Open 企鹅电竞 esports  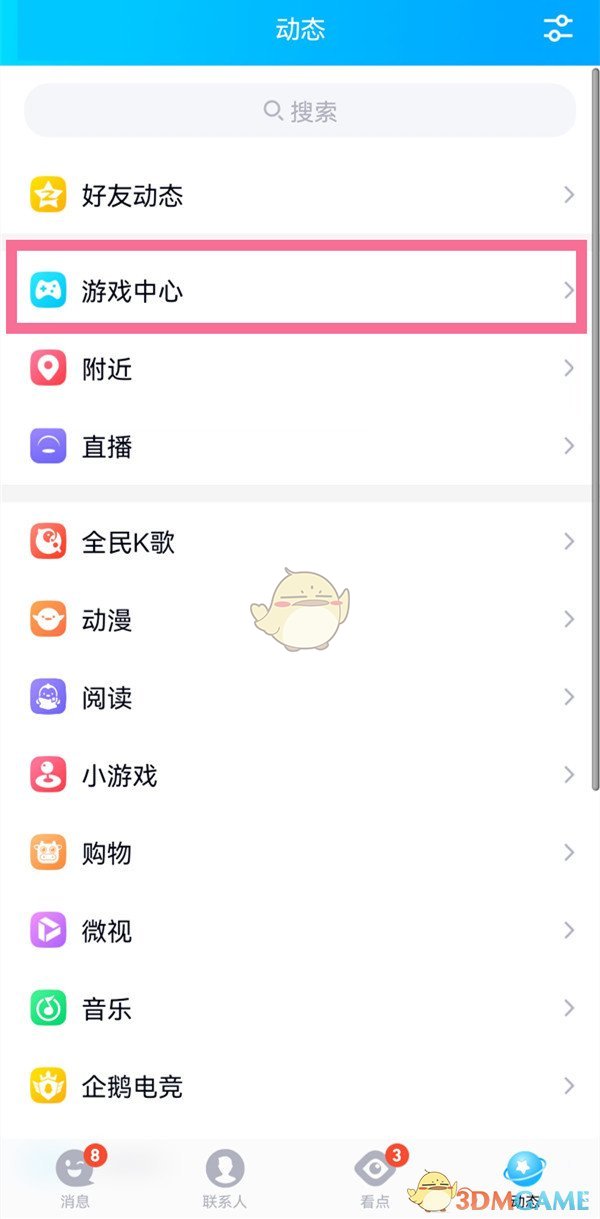(x=300, y=1086)
